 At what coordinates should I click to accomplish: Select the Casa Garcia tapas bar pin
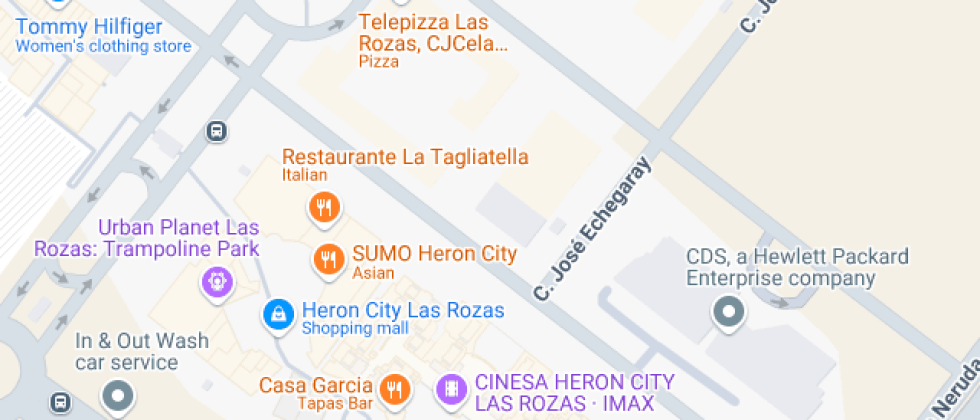click(395, 389)
